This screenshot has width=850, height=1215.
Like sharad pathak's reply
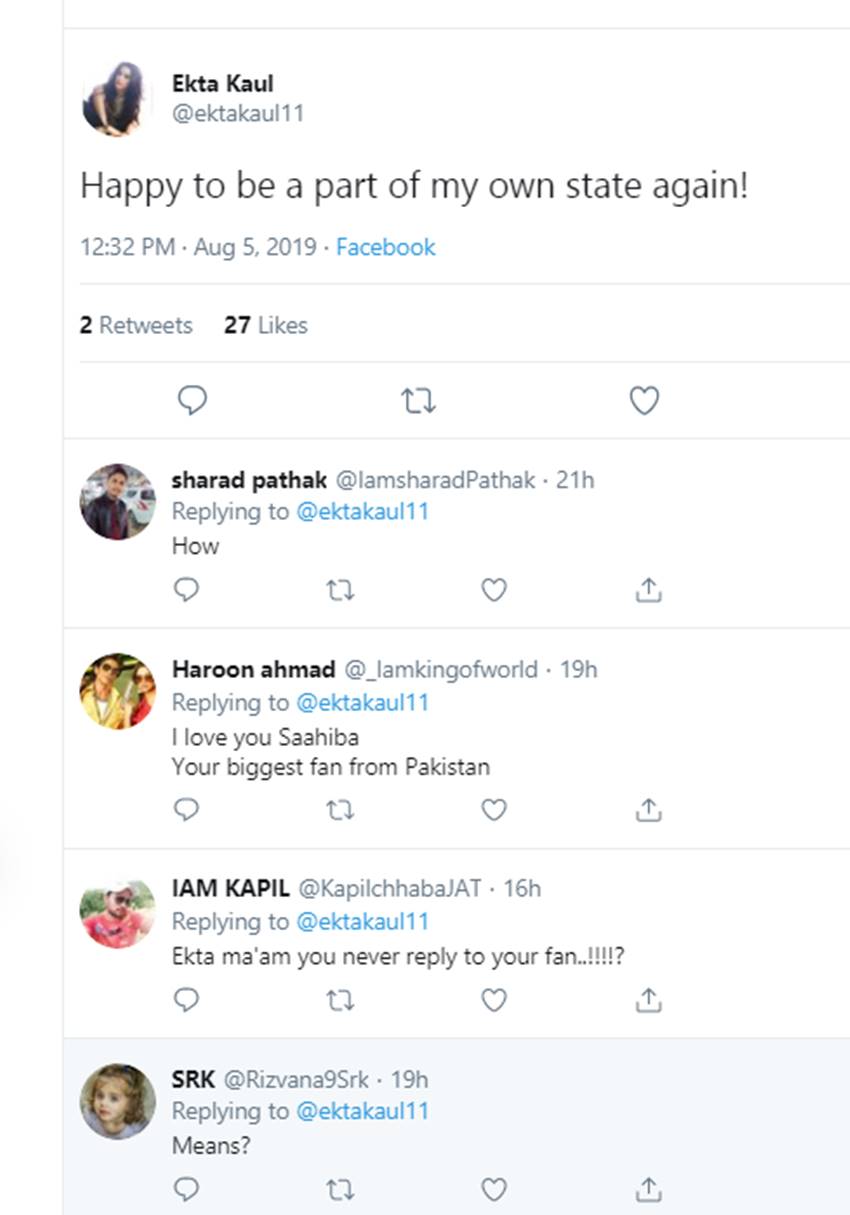(494, 590)
